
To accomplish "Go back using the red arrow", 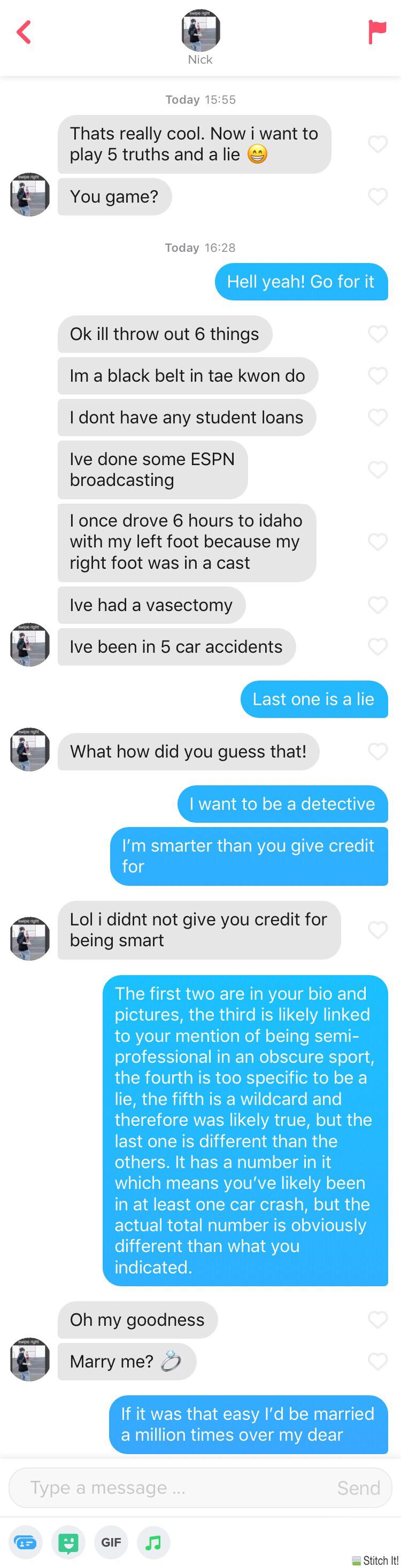I will tap(23, 32).
